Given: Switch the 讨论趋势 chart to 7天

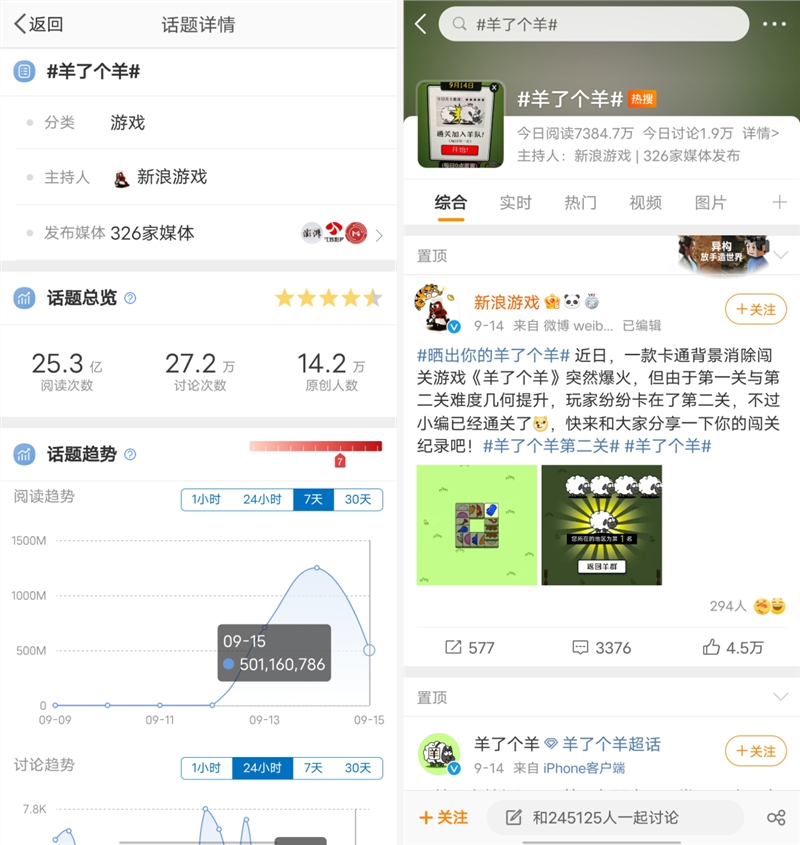Looking at the screenshot, I should coord(313,768).
